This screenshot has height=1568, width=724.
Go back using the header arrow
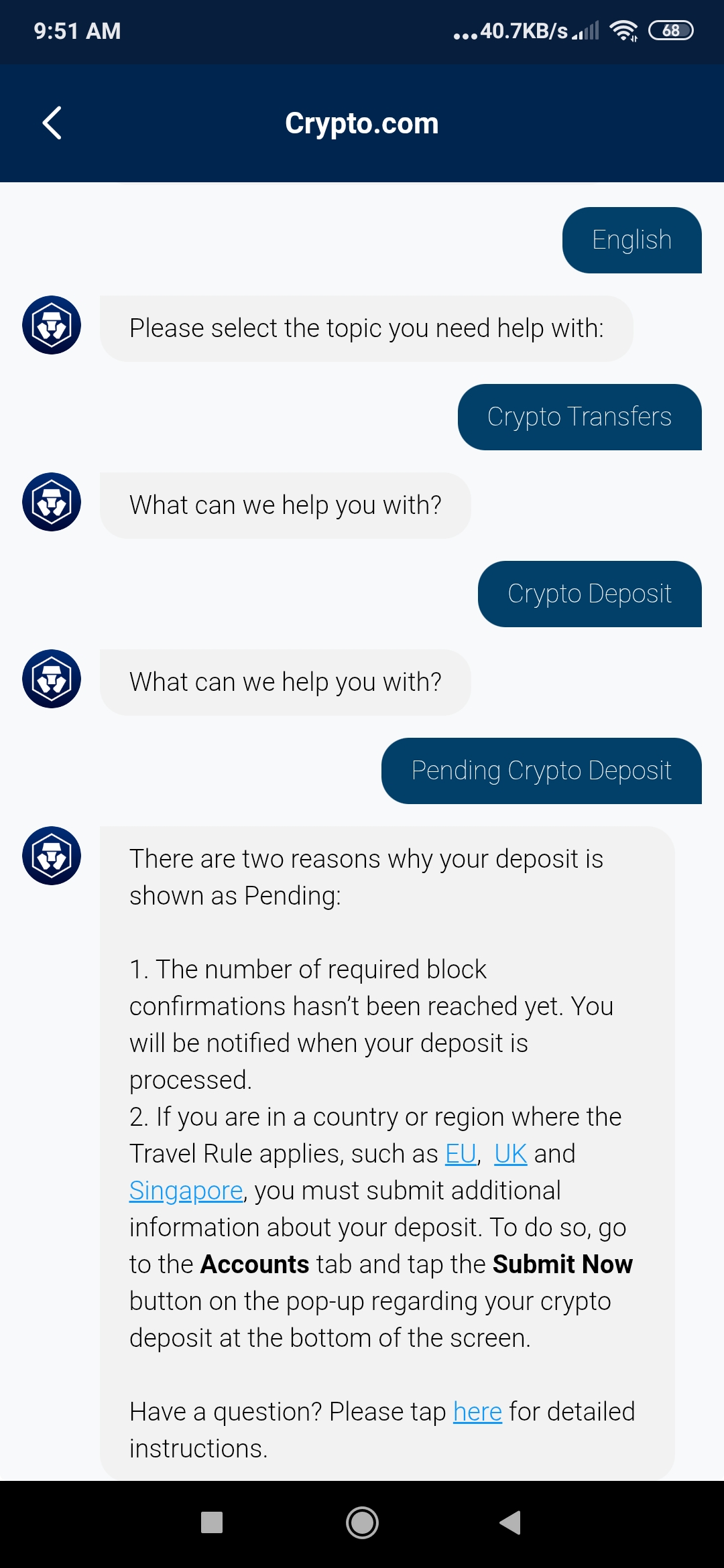(52, 123)
